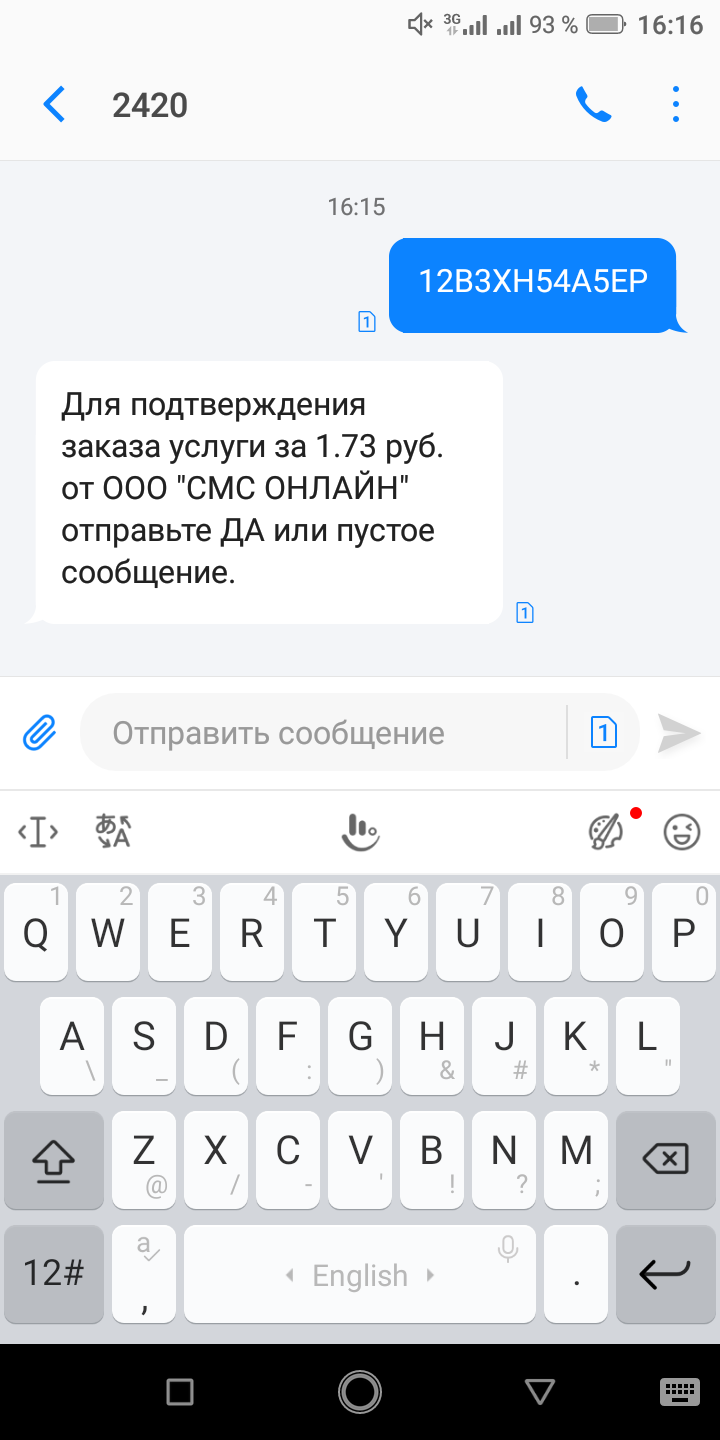Switch the SIM card selector

point(603,733)
